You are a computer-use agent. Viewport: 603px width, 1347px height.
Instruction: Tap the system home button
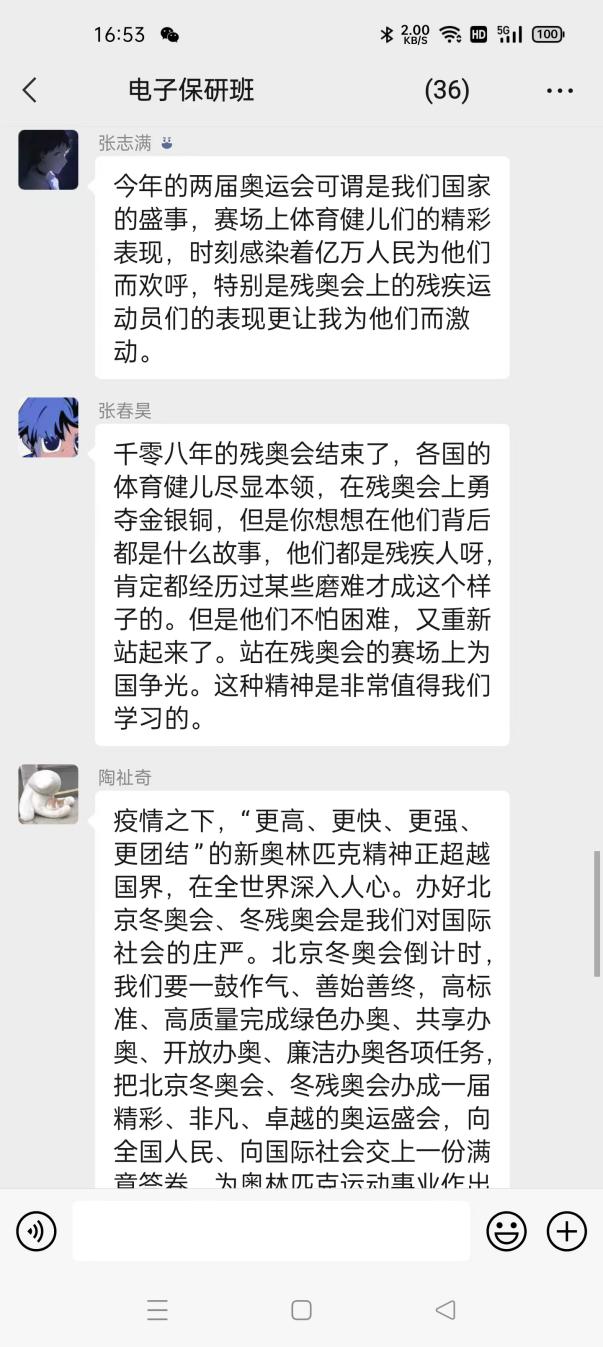(301, 1310)
